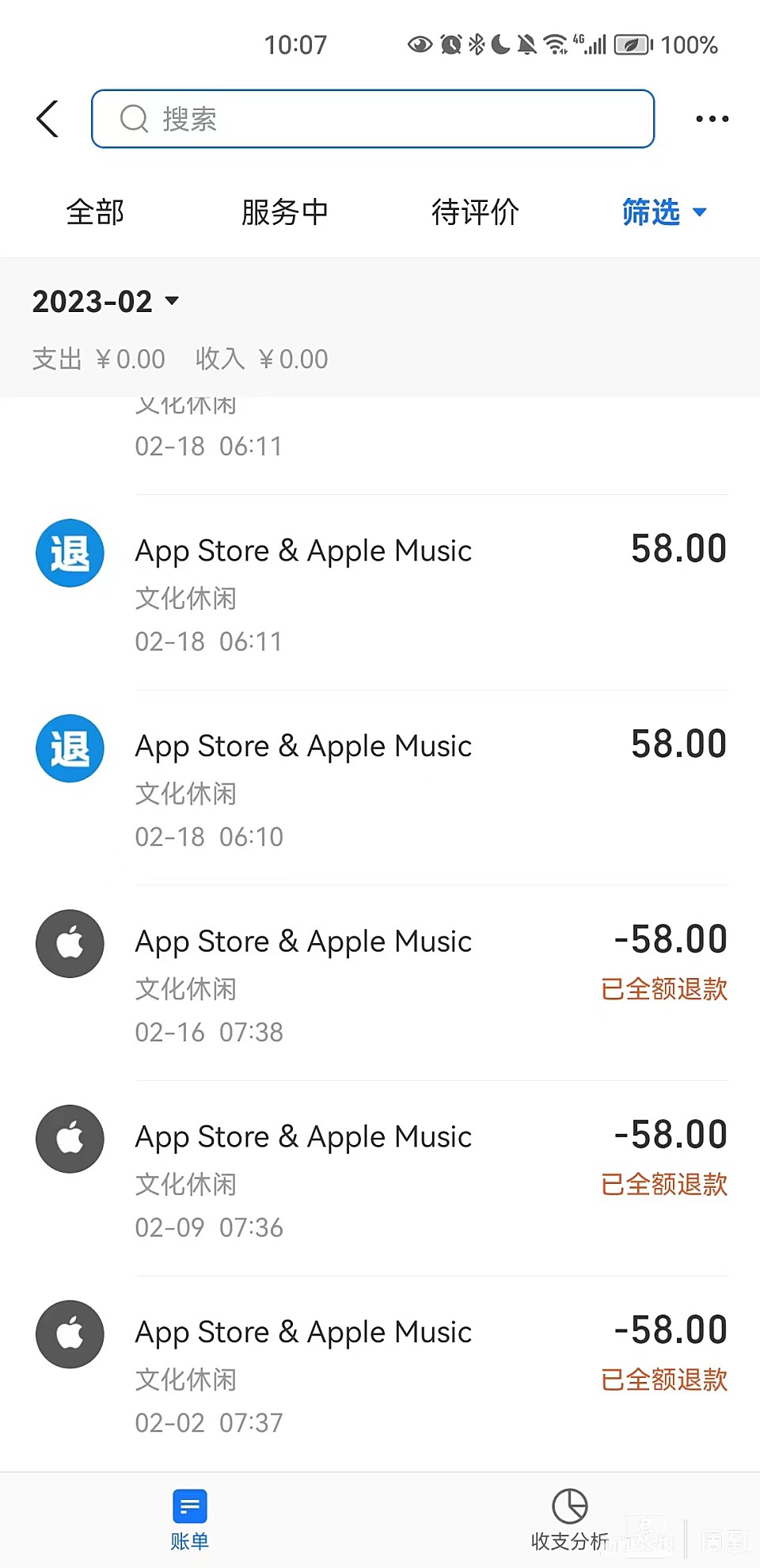Select the 账单 bottom tab

point(190,1519)
